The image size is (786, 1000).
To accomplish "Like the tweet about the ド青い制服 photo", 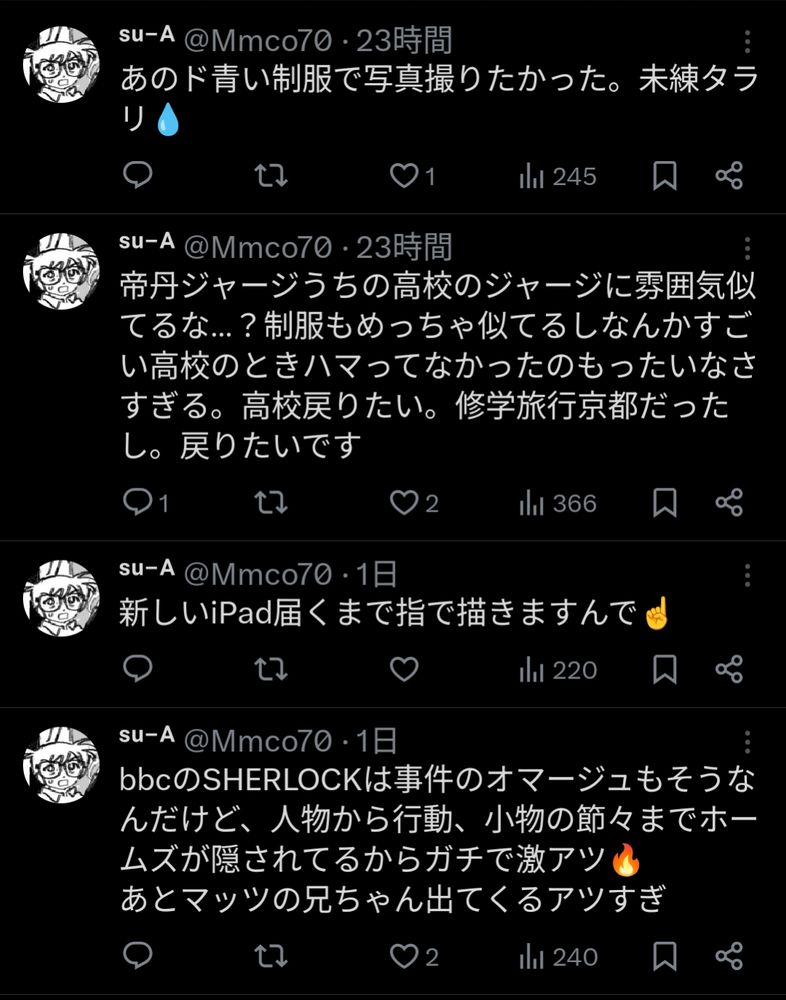I will [404, 177].
